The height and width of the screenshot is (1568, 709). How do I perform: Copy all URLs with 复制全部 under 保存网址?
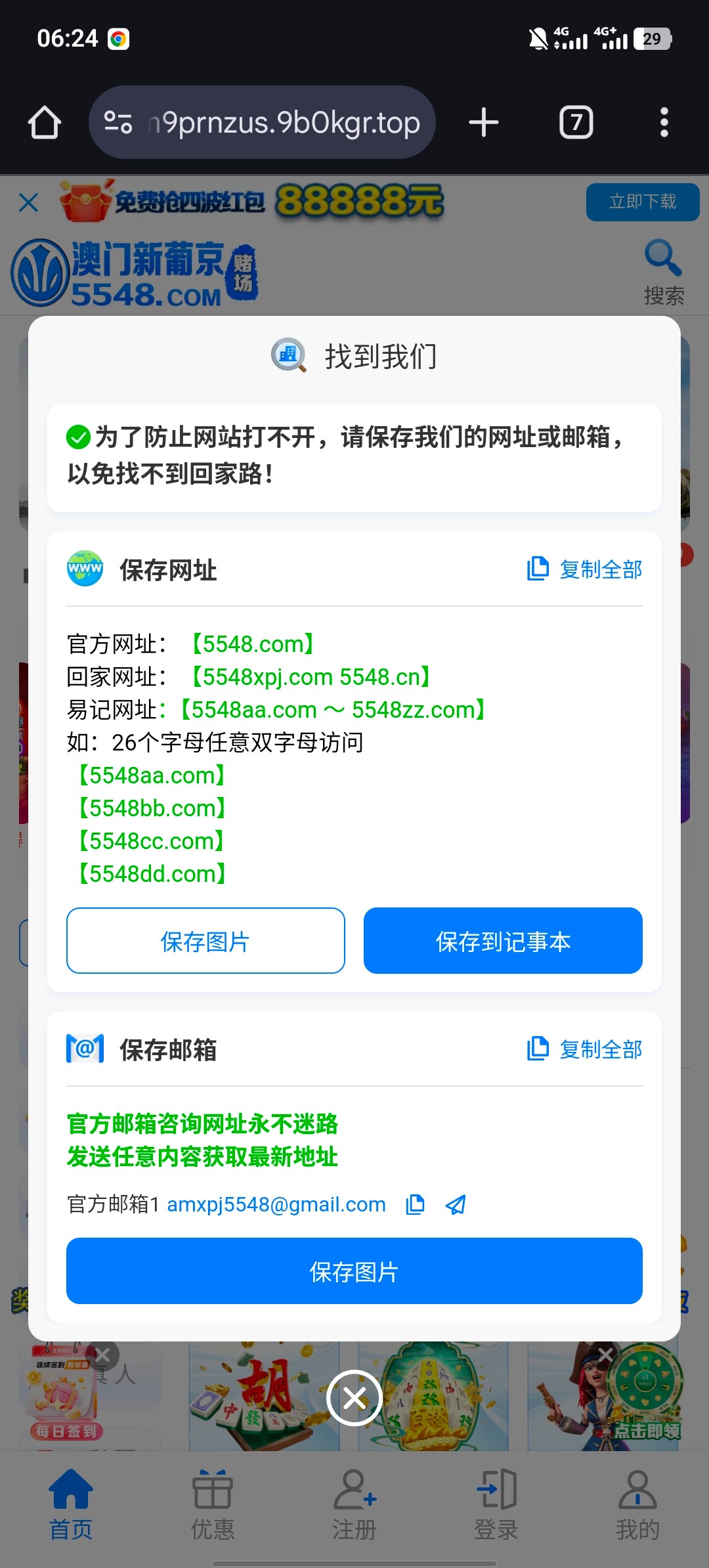click(x=585, y=569)
